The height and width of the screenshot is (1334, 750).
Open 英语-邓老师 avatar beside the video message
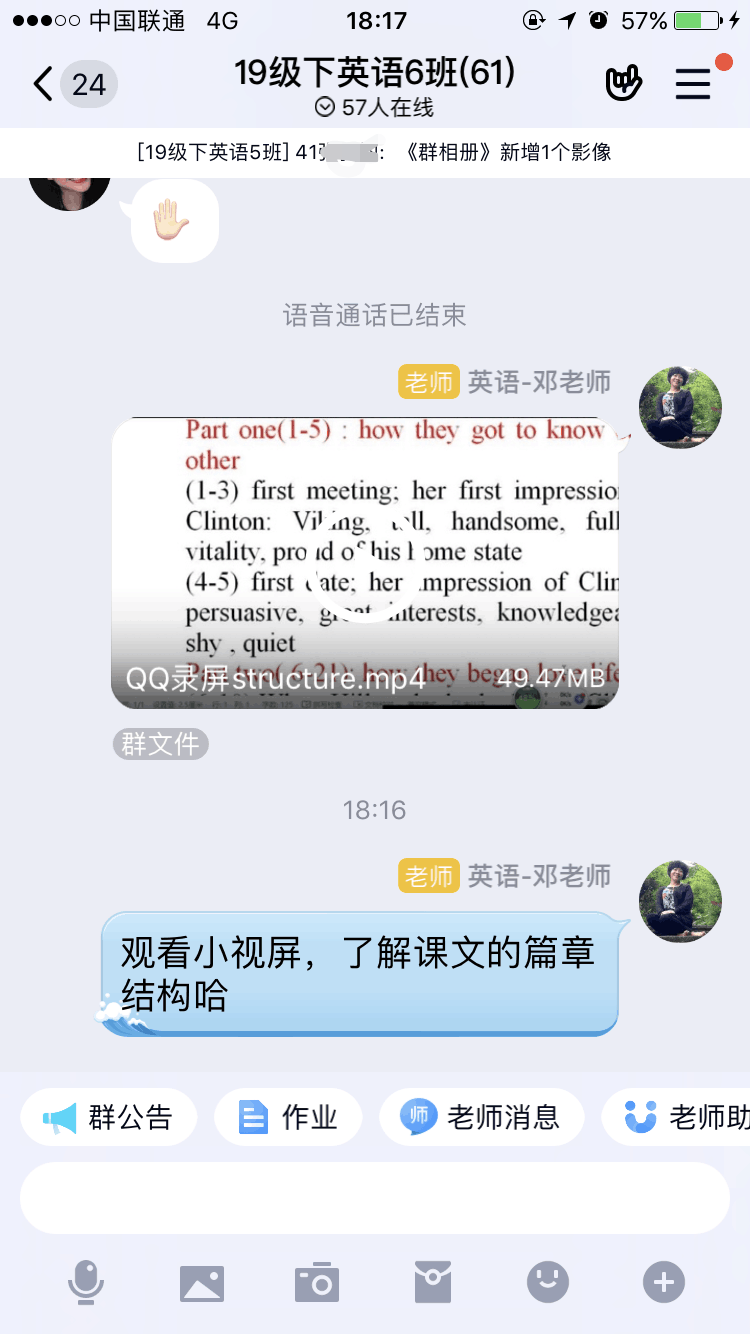680,406
